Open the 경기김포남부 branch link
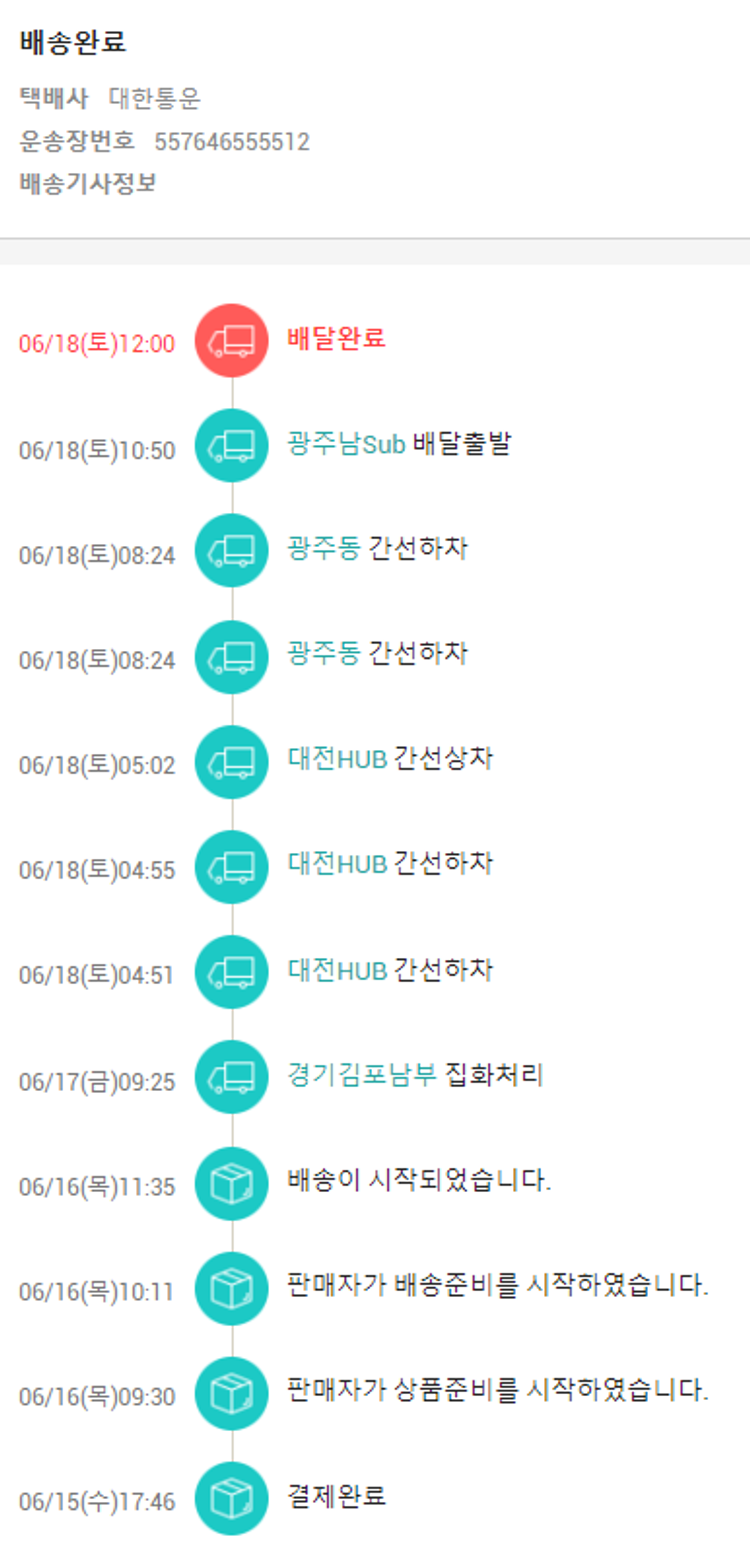Image resolution: width=750 pixels, height=1554 pixels. click(362, 1076)
